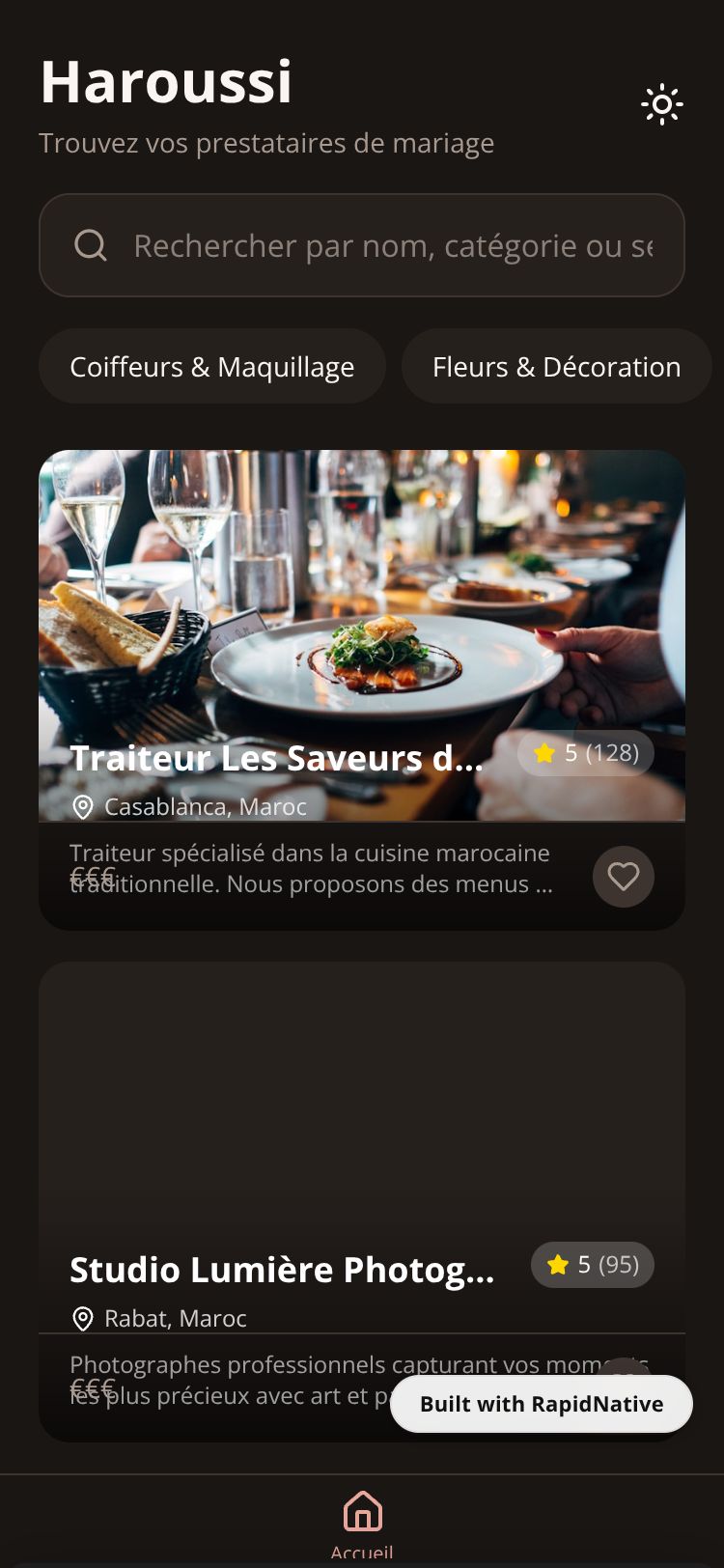Image resolution: width=724 pixels, height=1568 pixels.
Task: Favorite the Traiteur Les Saveurs listing
Action: 623,877
